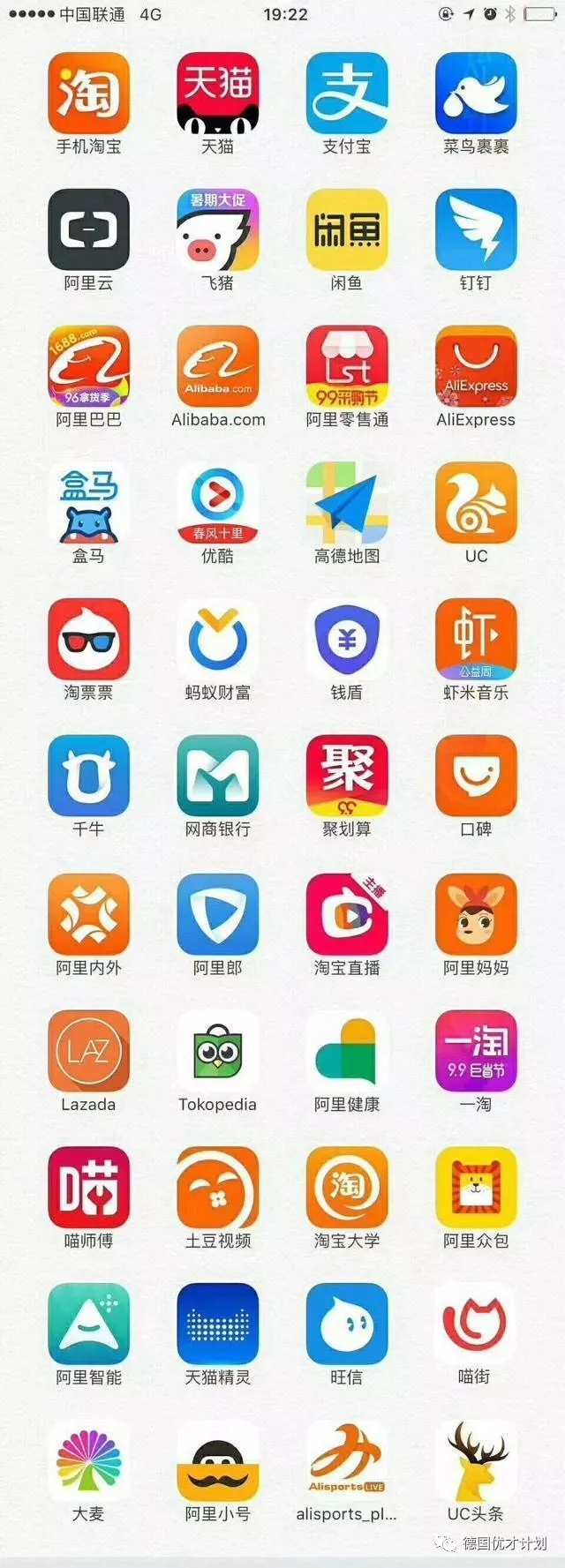Open 高德地图
Image resolution: width=565 pixels, height=1568 pixels.
click(347, 503)
